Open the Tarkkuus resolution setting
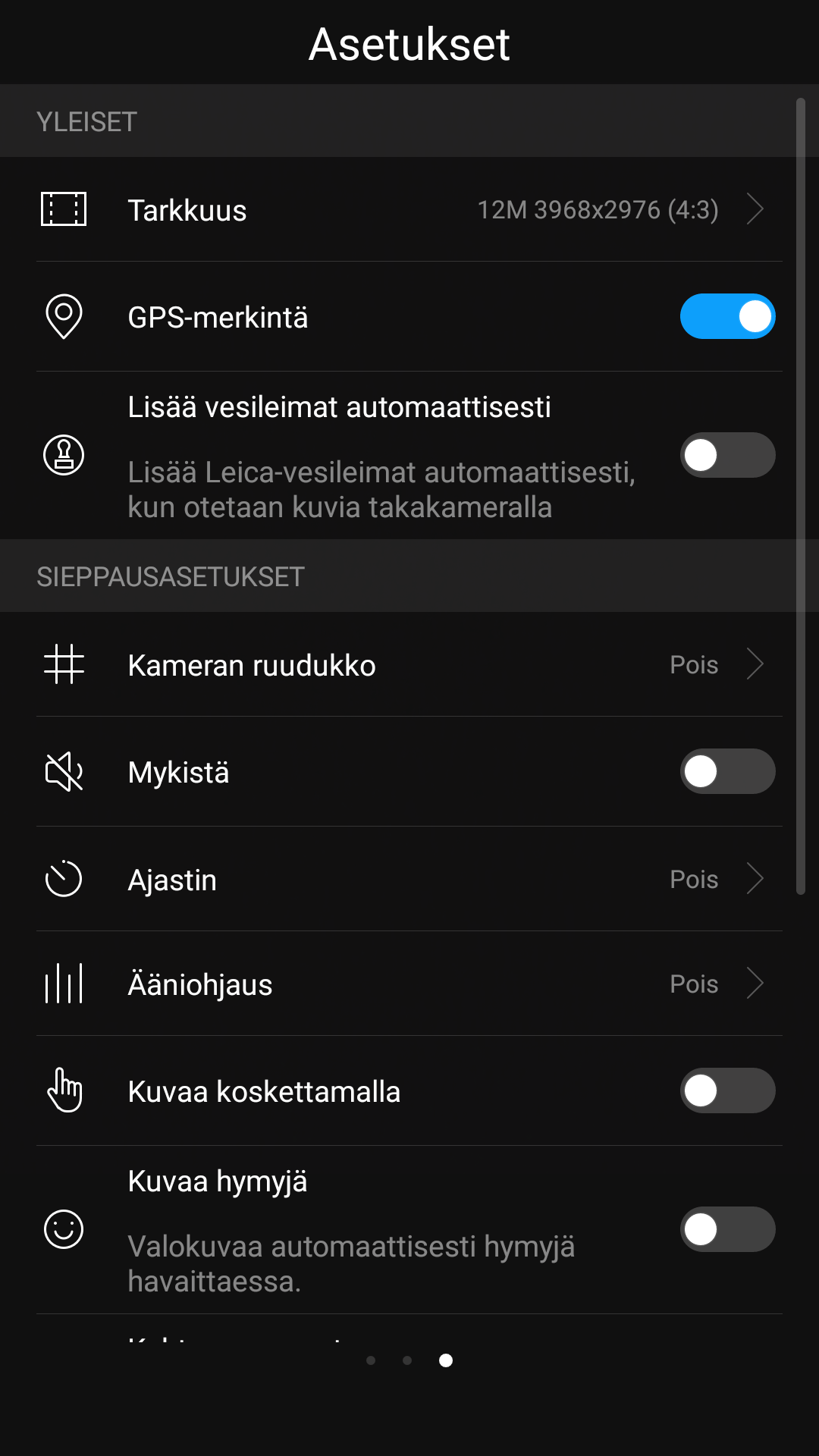 coord(409,210)
